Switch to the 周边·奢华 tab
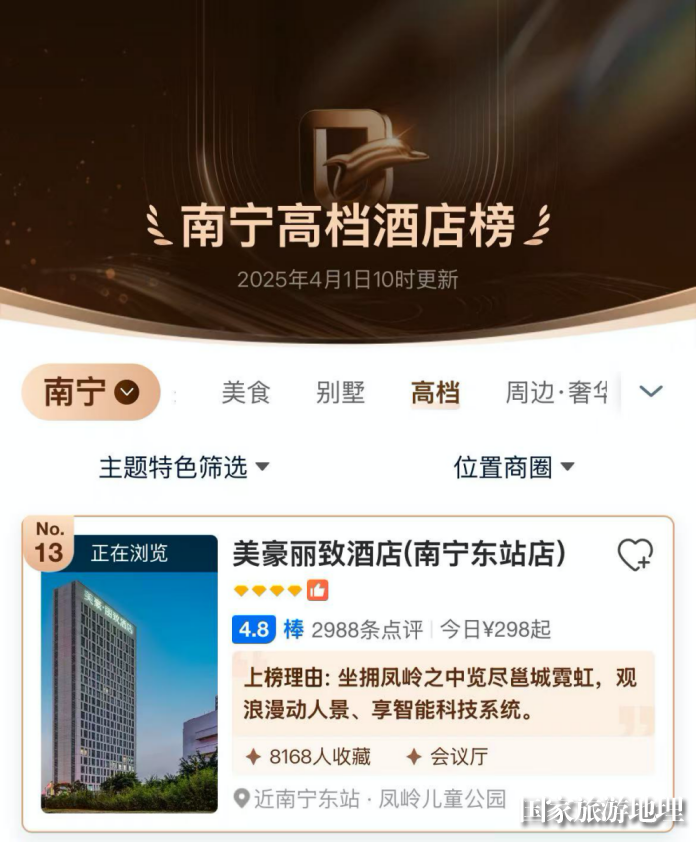The image size is (696, 842). click(558, 392)
